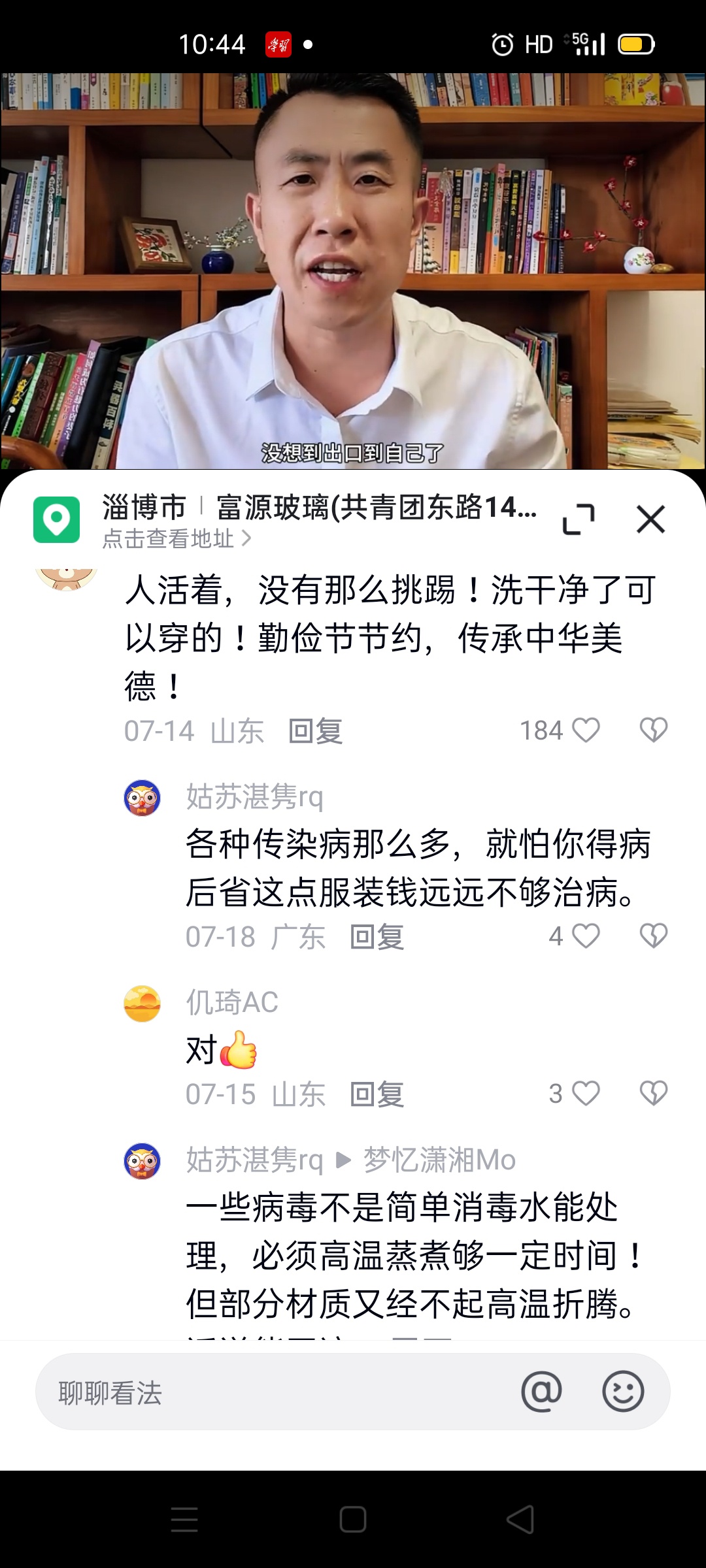Open the 富源玻璃 location address
706x1568 pixels.
point(176,538)
